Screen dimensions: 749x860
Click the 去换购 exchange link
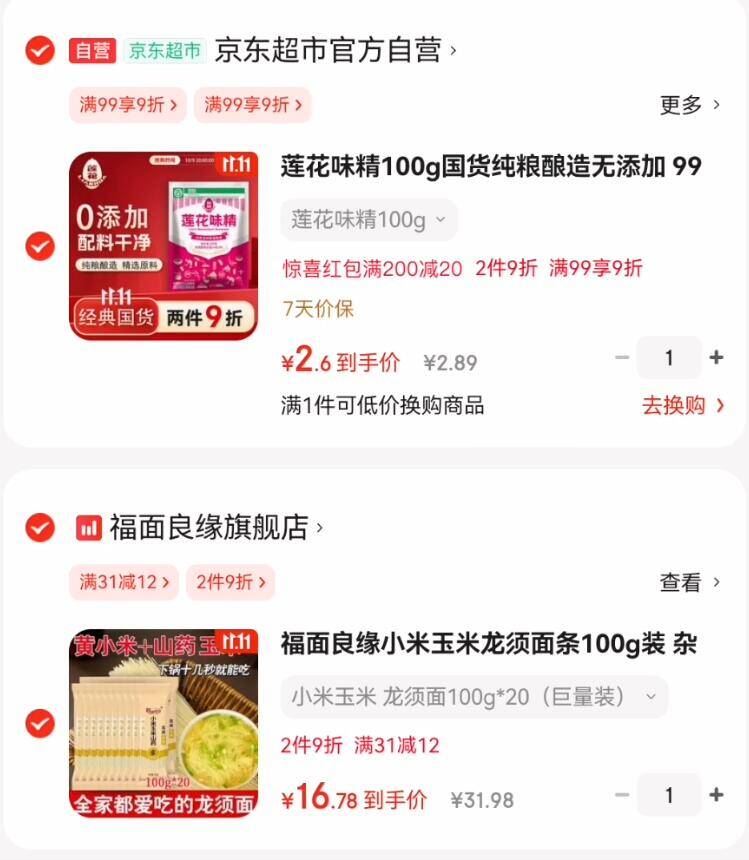tap(676, 405)
